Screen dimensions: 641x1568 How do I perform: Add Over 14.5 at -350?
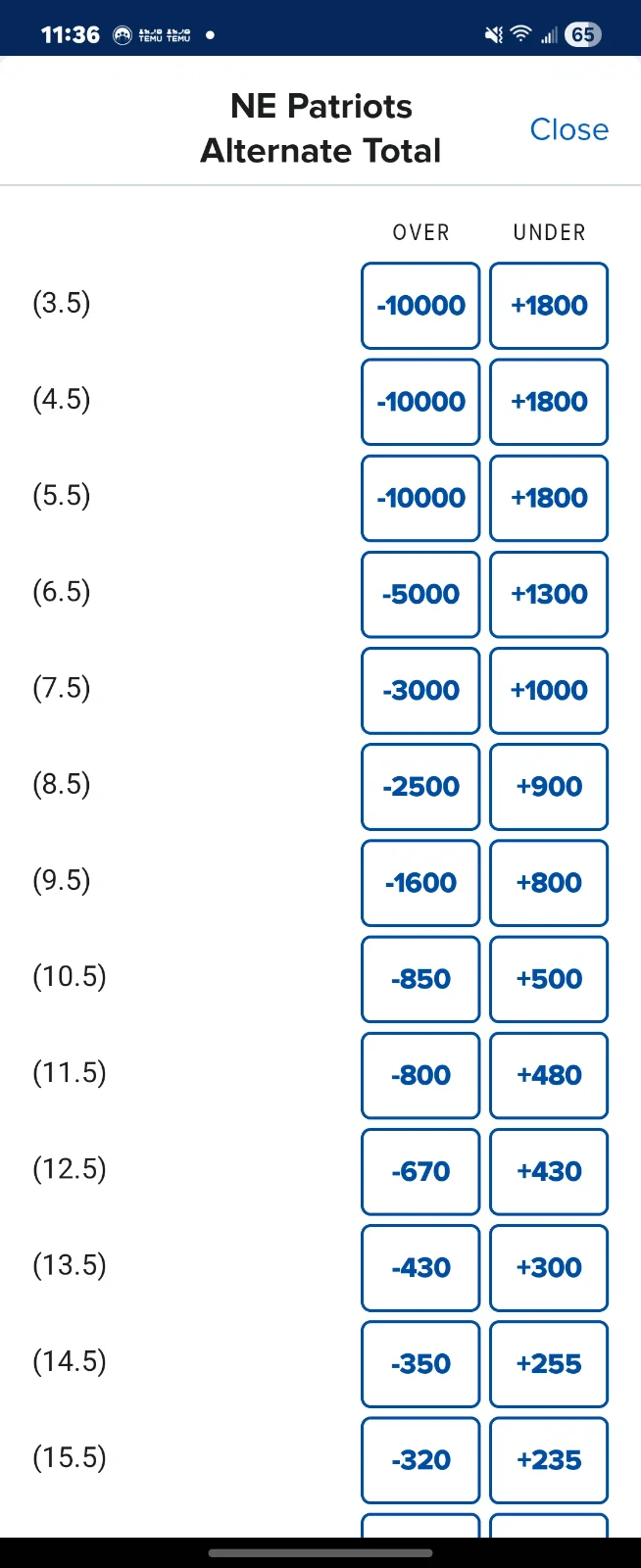coord(420,1363)
